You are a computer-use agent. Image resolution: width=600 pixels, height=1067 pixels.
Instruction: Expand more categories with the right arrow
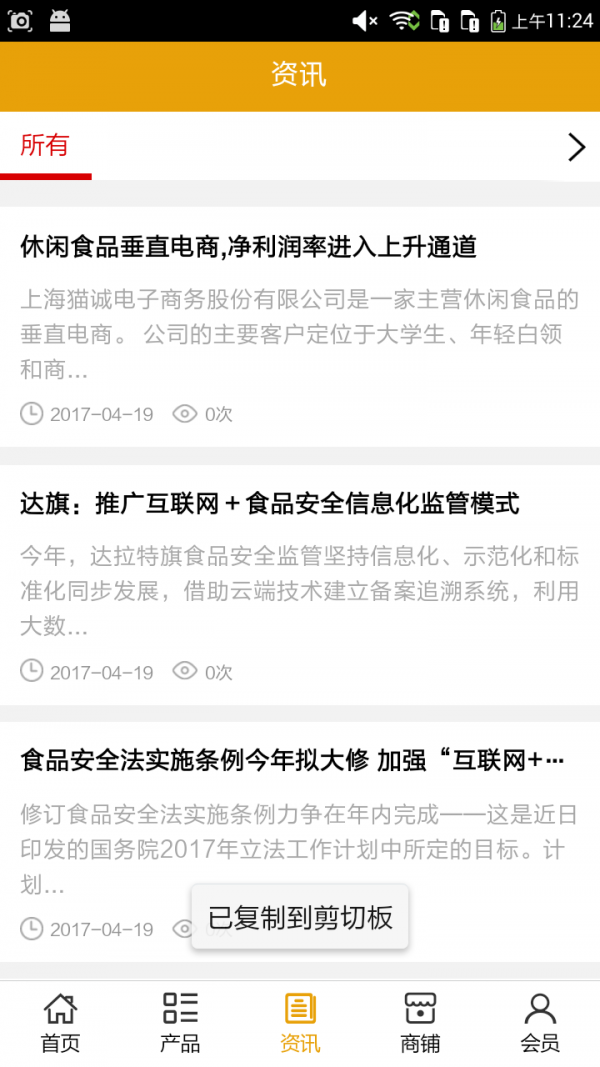pyautogui.click(x=576, y=147)
